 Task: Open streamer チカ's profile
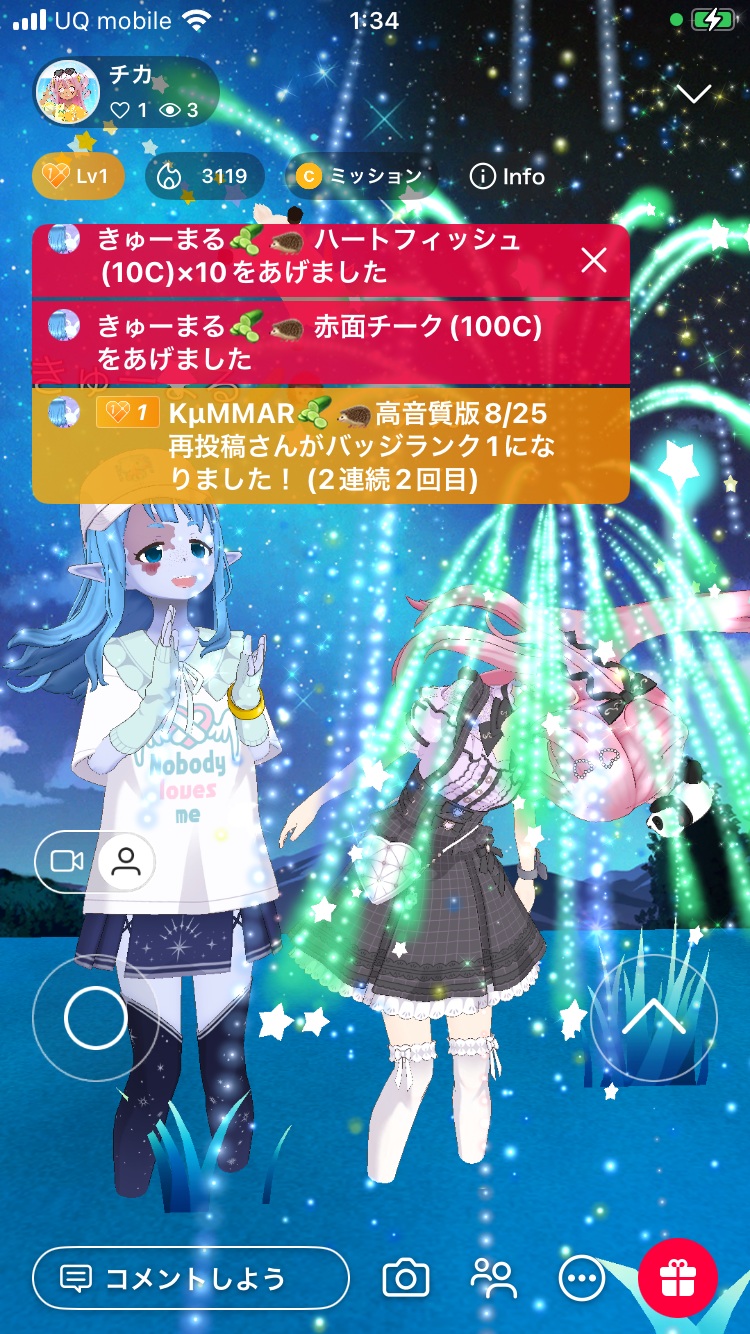(x=125, y=92)
